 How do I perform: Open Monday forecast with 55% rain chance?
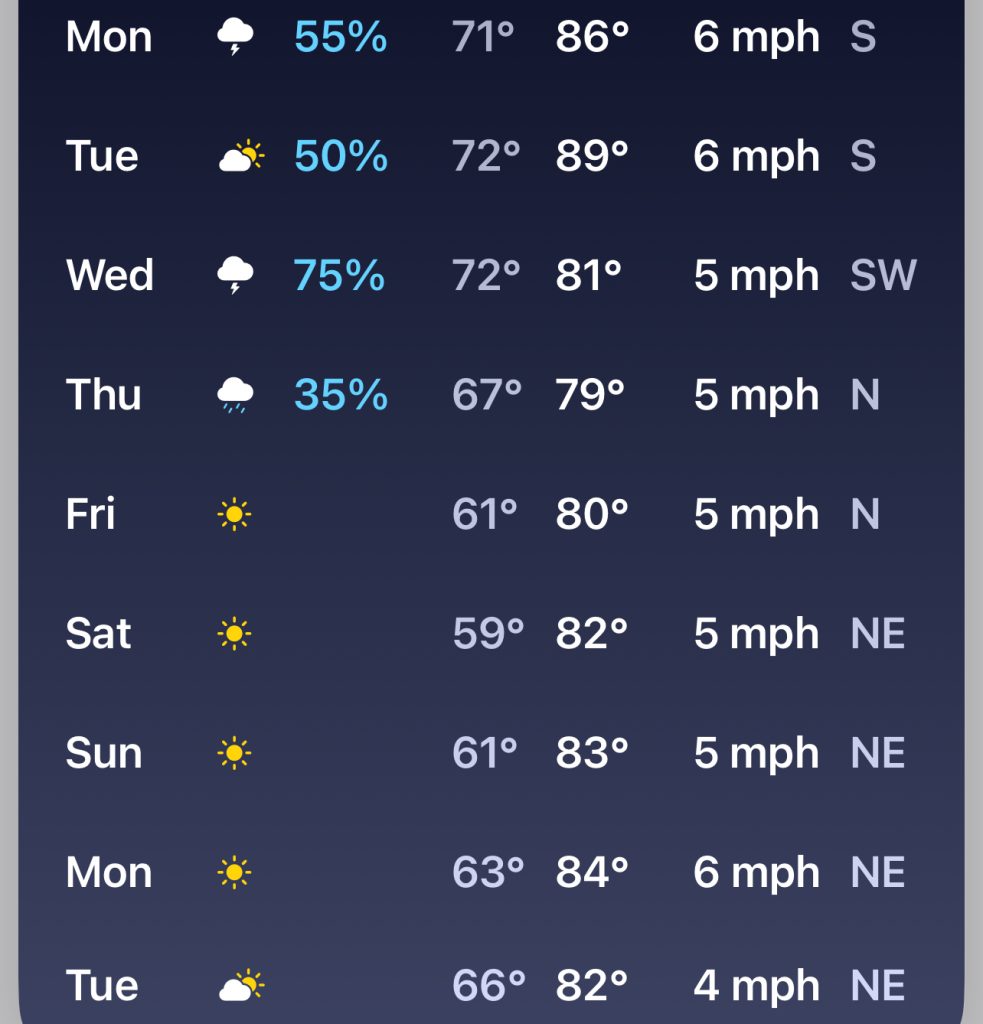point(490,38)
